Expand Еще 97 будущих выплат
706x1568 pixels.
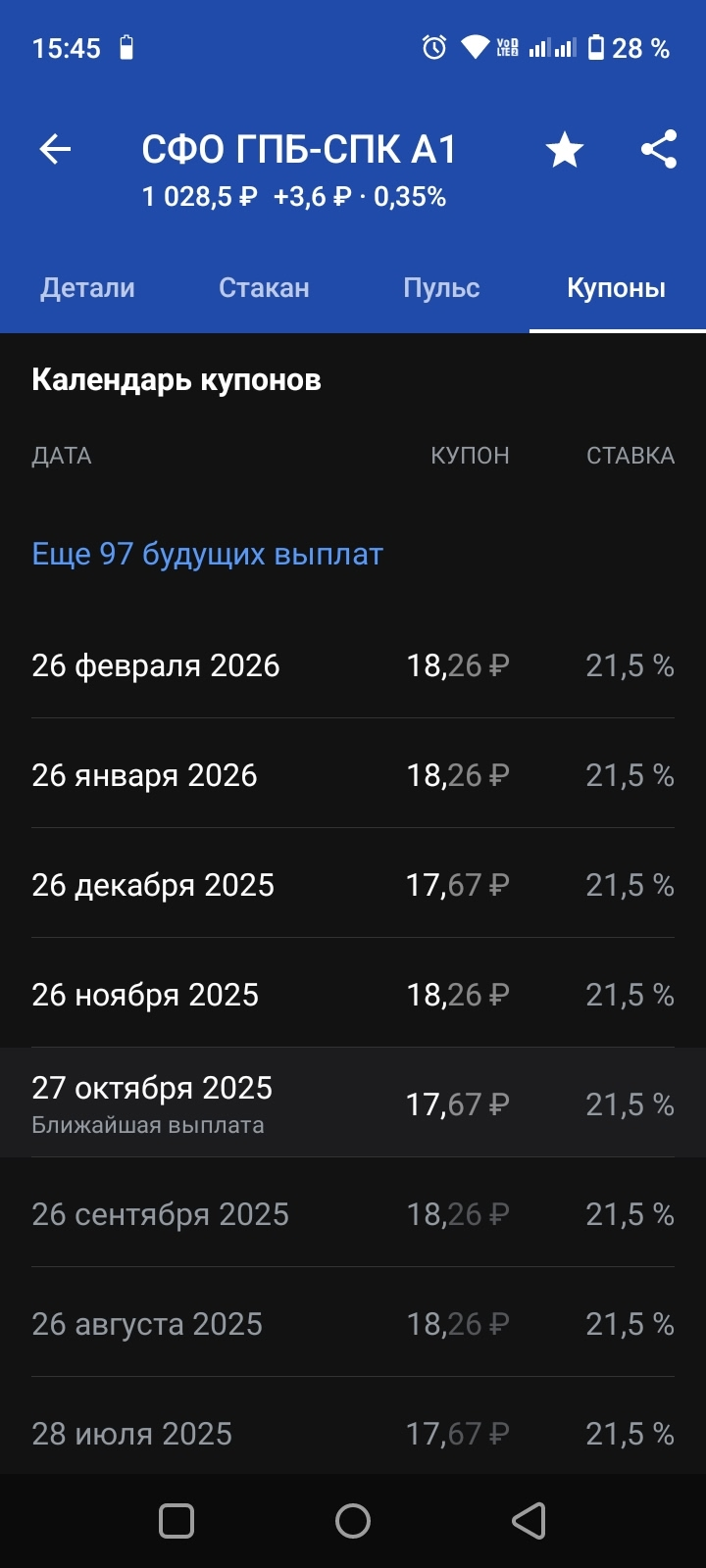pyautogui.click(x=207, y=555)
